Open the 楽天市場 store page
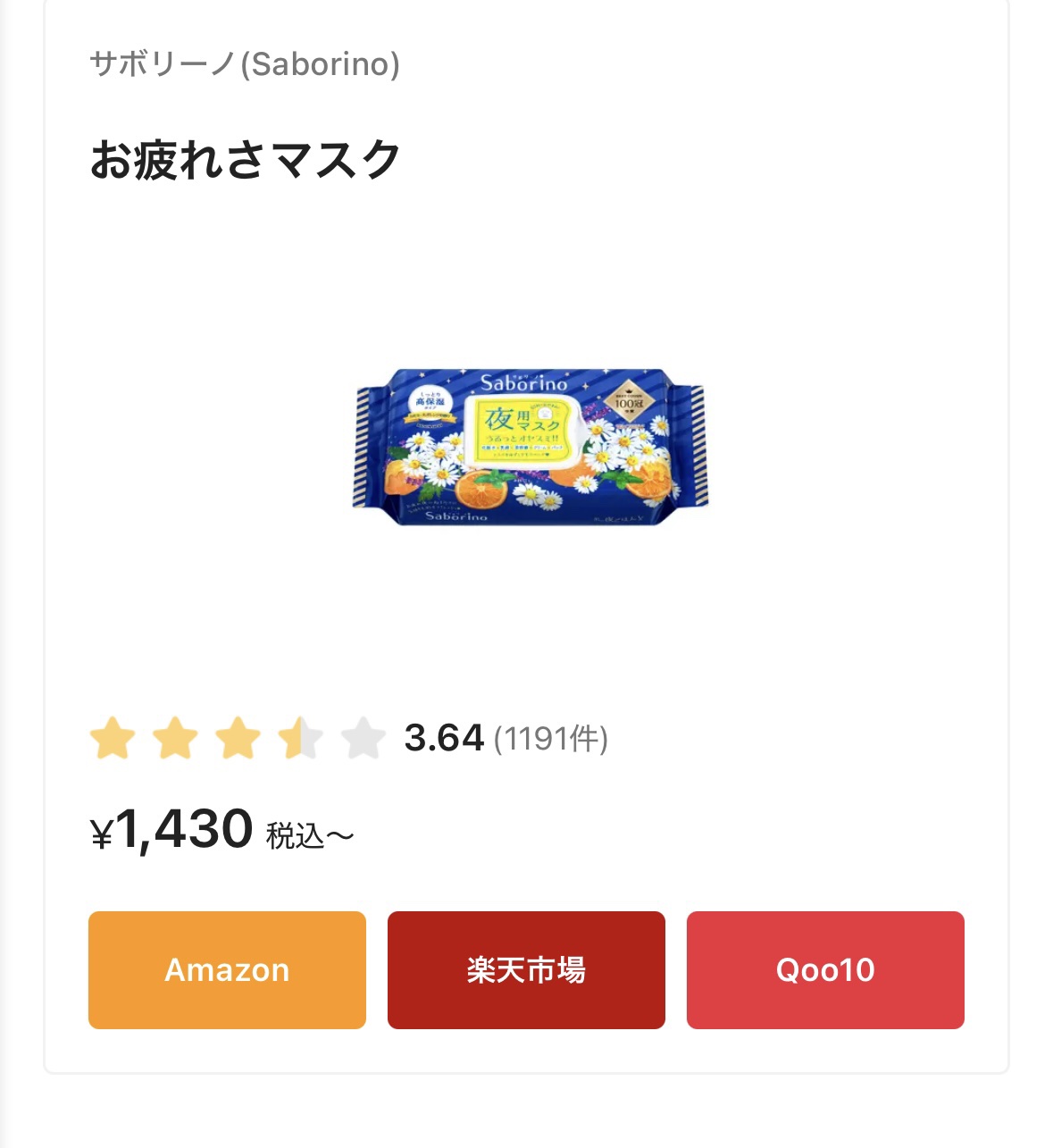1053x1148 pixels. click(x=525, y=969)
